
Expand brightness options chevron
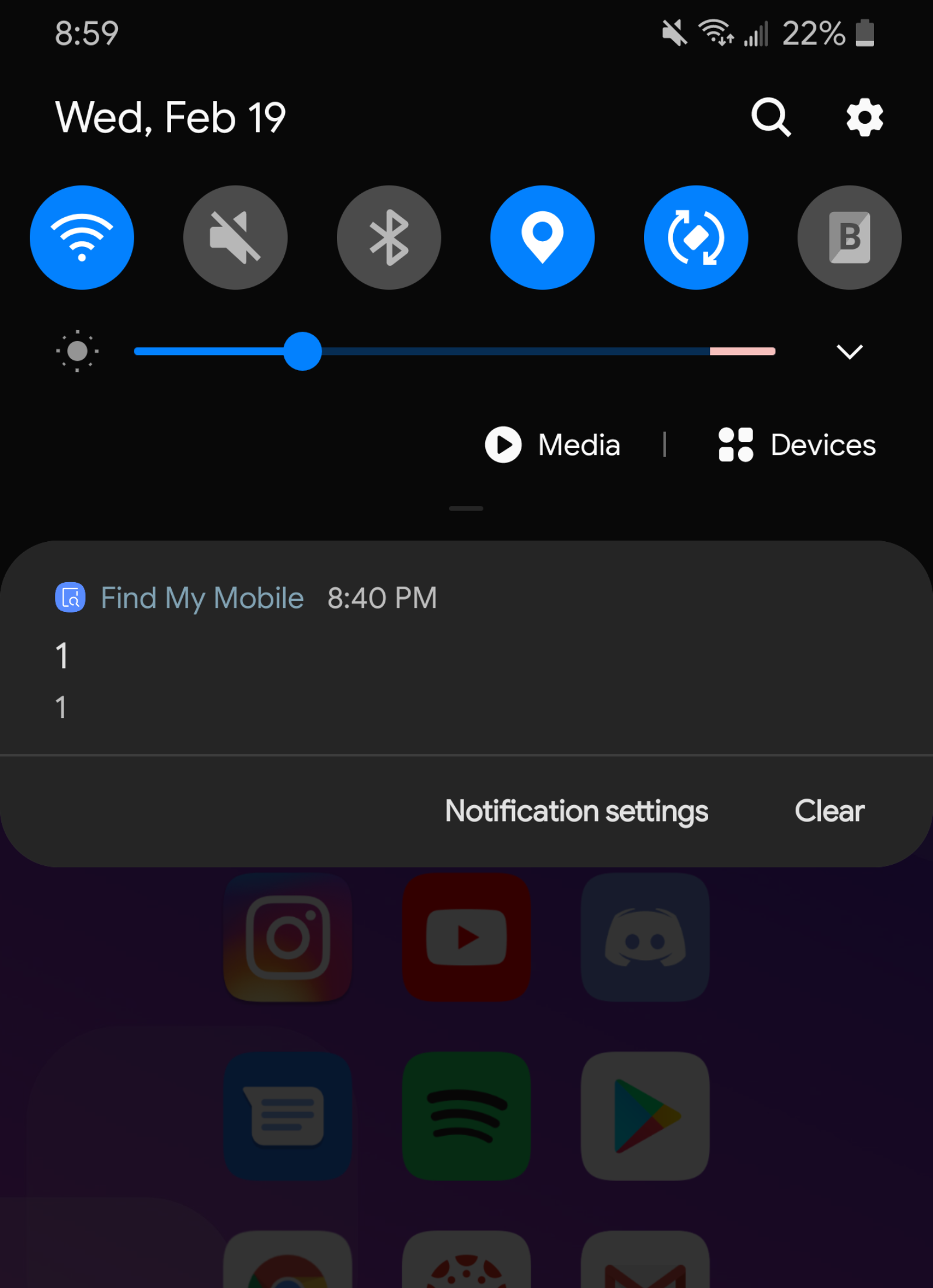tap(850, 351)
